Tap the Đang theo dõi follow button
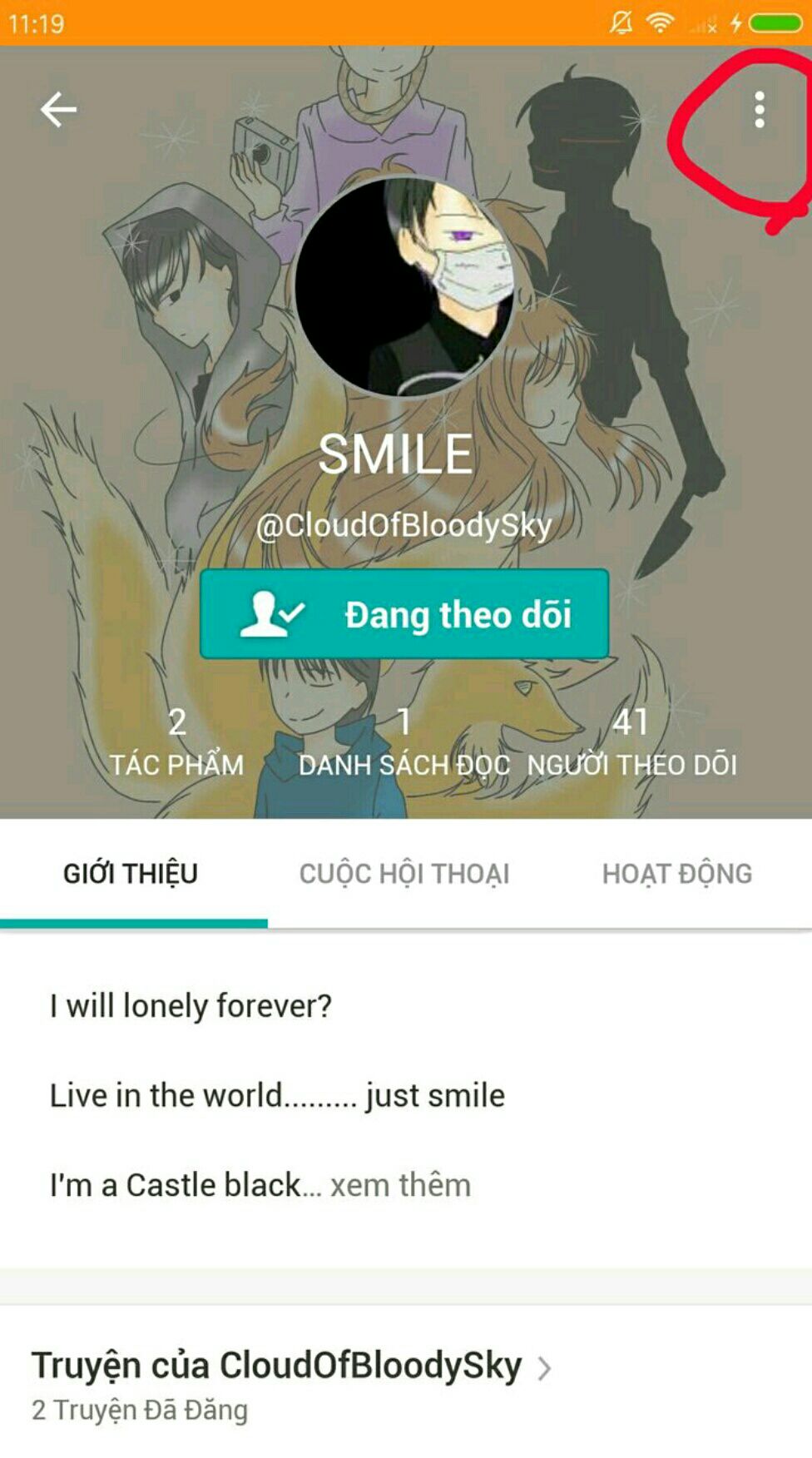The width and height of the screenshot is (812, 1458). (x=404, y=614)
